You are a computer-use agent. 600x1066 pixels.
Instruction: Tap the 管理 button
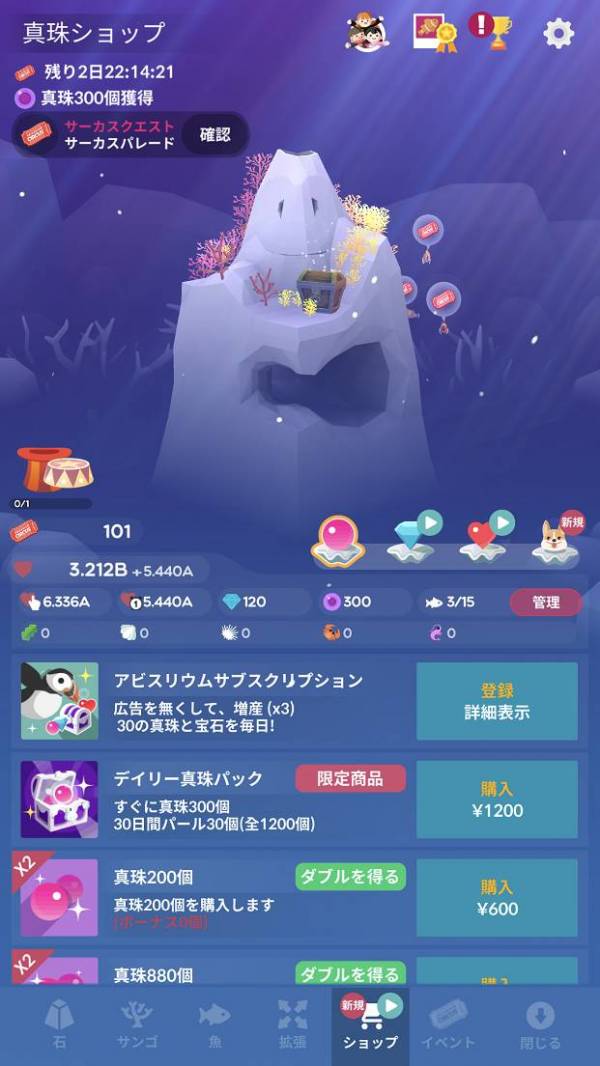coord(546,602)
